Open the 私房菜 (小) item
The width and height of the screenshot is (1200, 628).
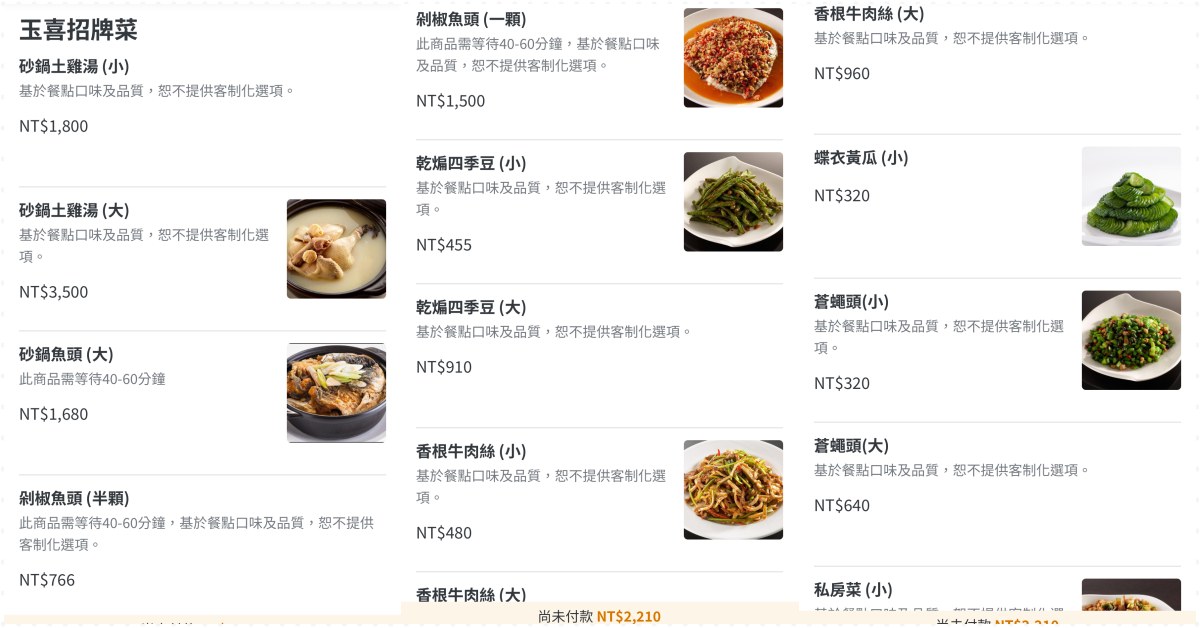[853, 590]
